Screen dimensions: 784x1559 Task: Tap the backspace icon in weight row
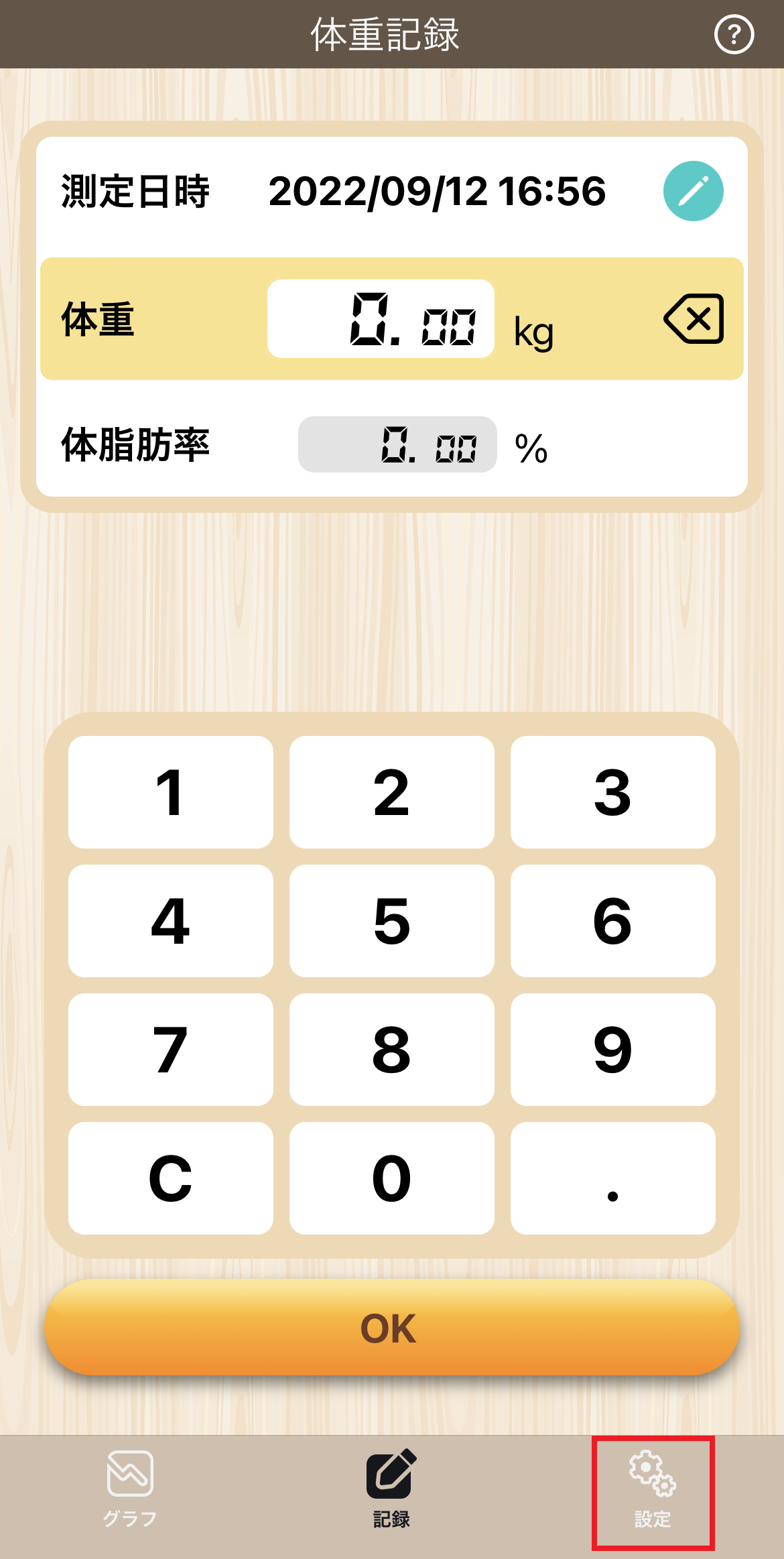pyautogui.click(x=694, y=319)
